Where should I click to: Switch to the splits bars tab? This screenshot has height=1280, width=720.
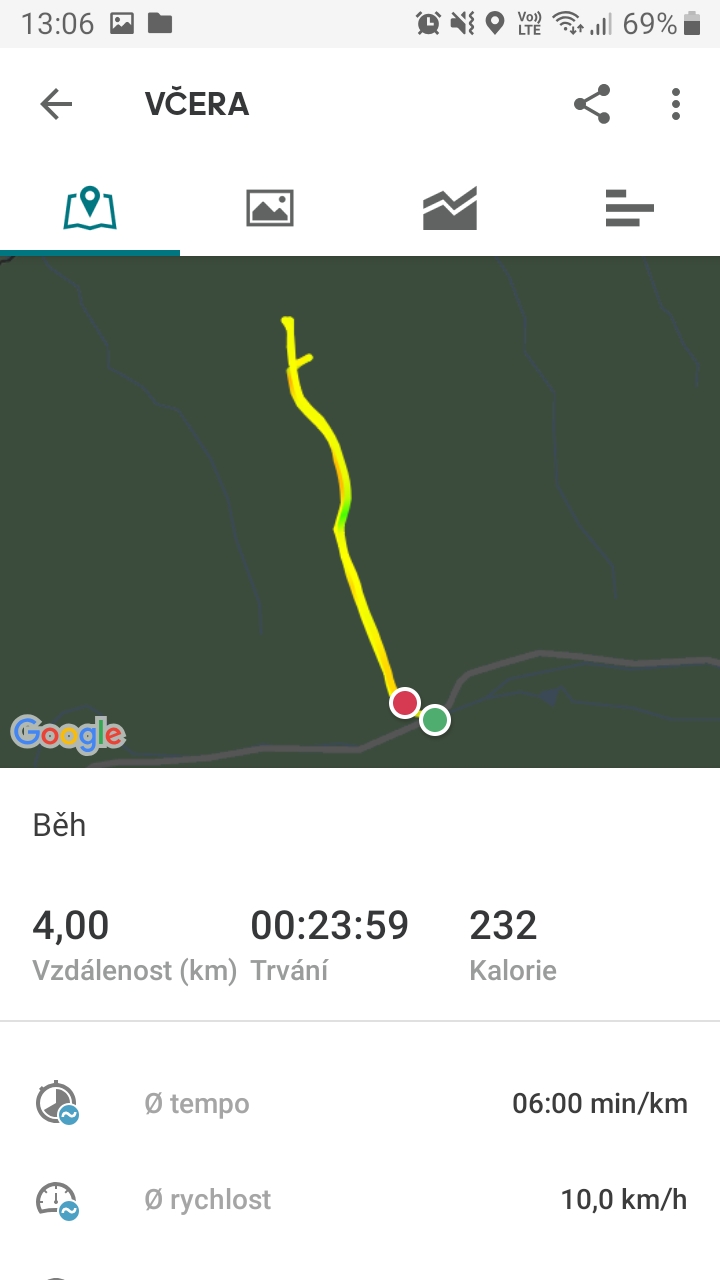(x=630, y=208)
